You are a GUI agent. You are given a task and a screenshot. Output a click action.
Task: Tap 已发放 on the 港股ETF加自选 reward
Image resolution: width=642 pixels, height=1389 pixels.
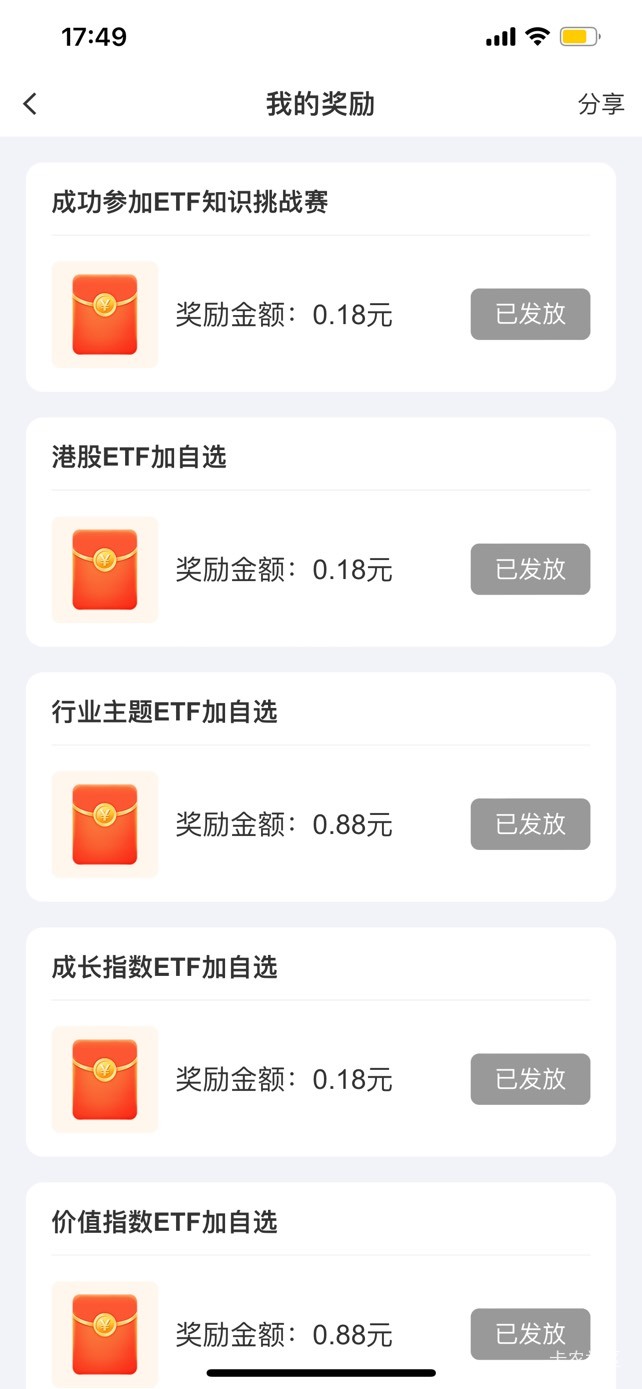[530, 569]
